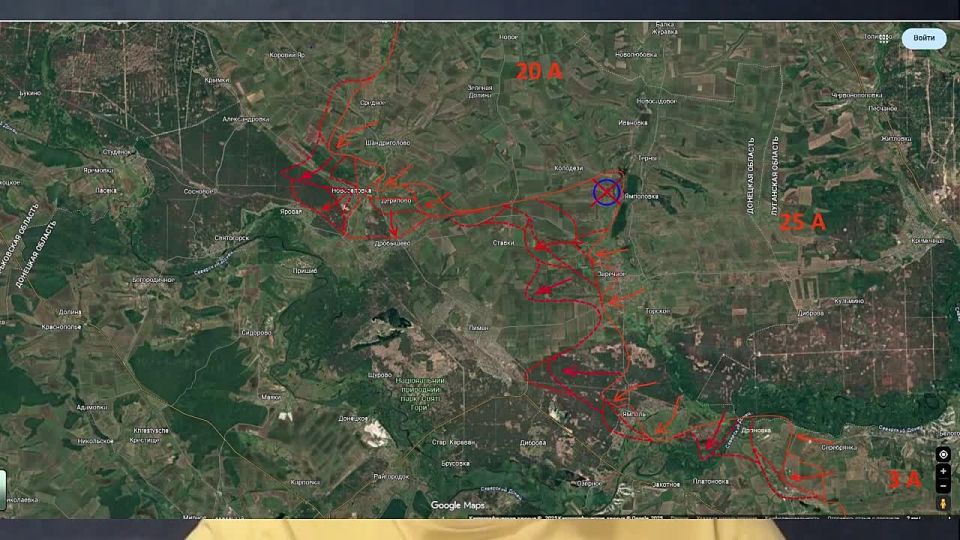Image resolution: width=960 pixels, height=540 pixels.
Task: Center map on my location
Action: (x=943, y=454)
